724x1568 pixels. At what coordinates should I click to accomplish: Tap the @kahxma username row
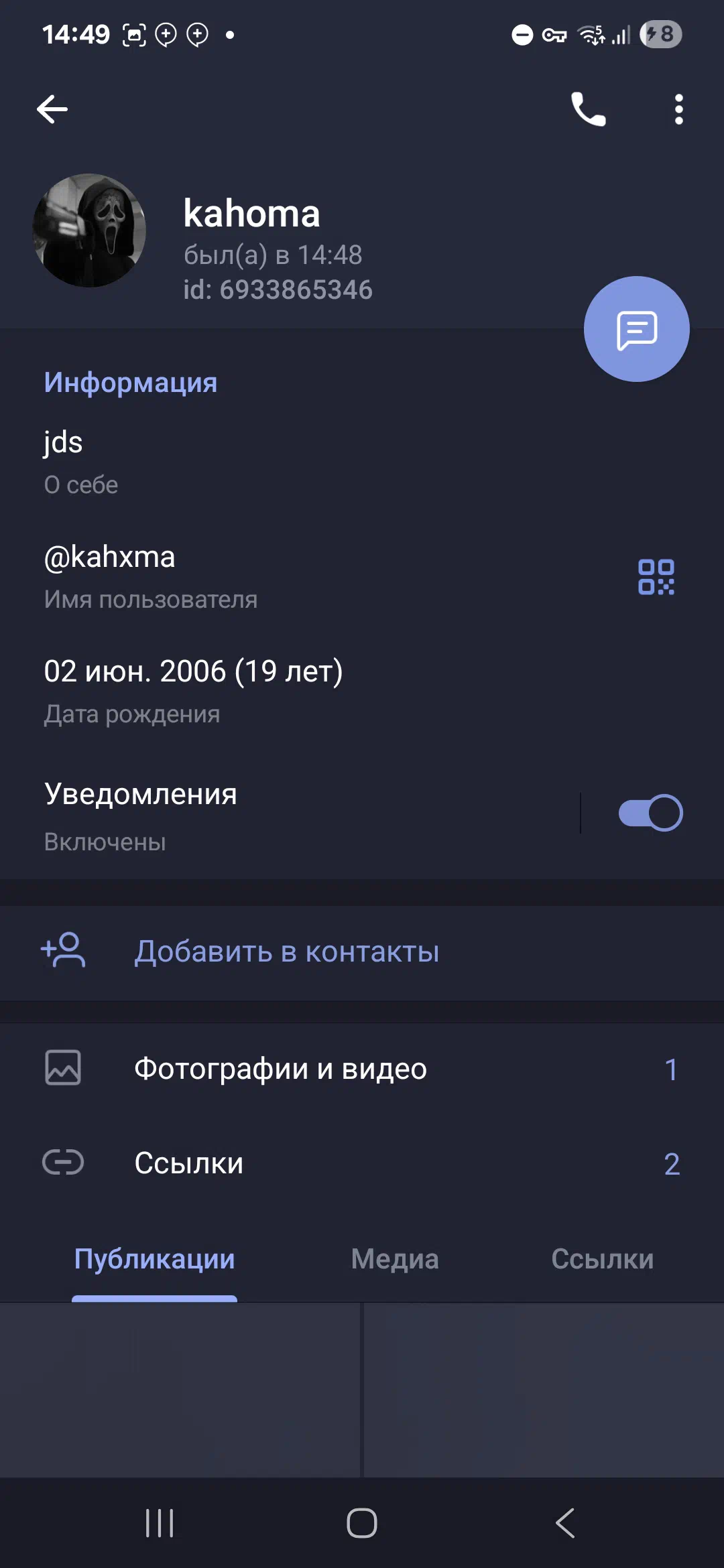[362, 577]
